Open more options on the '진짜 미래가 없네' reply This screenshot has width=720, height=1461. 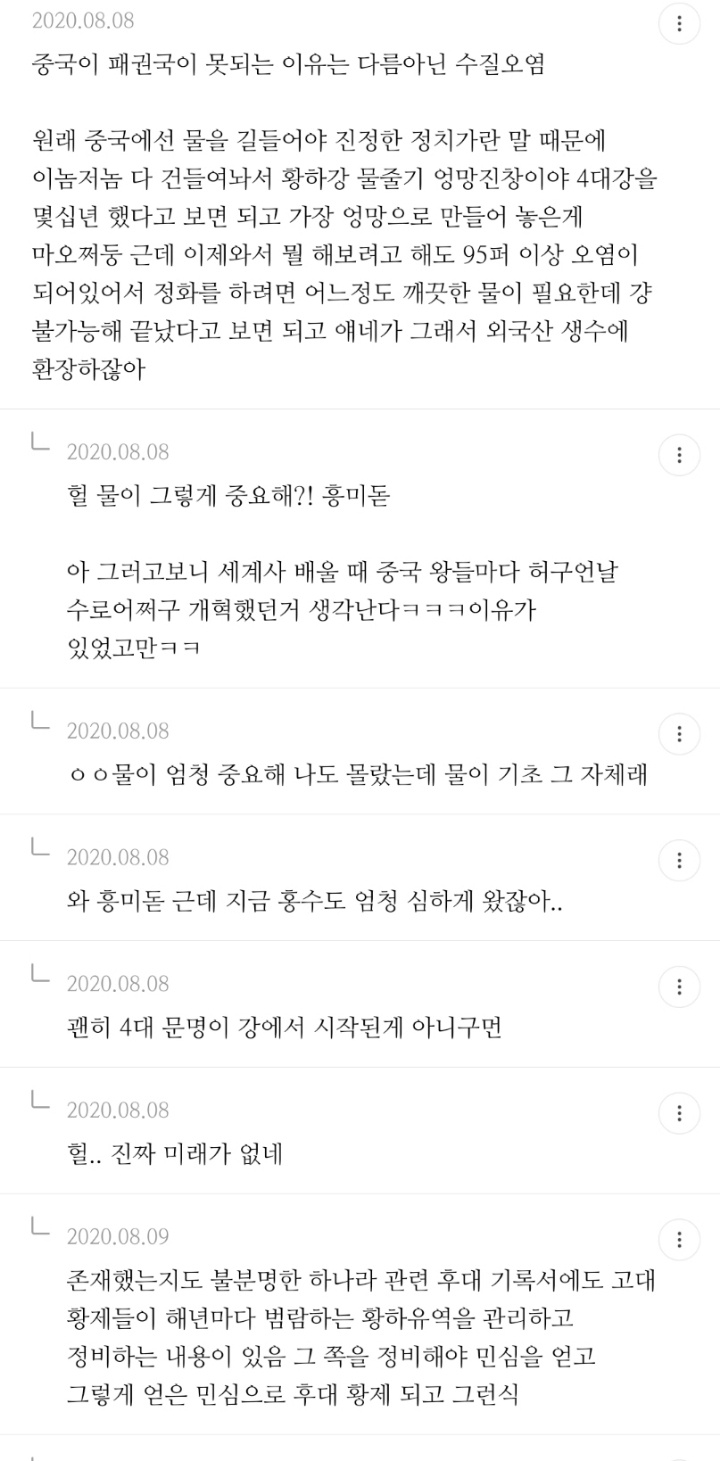[x=680, y=1113]
